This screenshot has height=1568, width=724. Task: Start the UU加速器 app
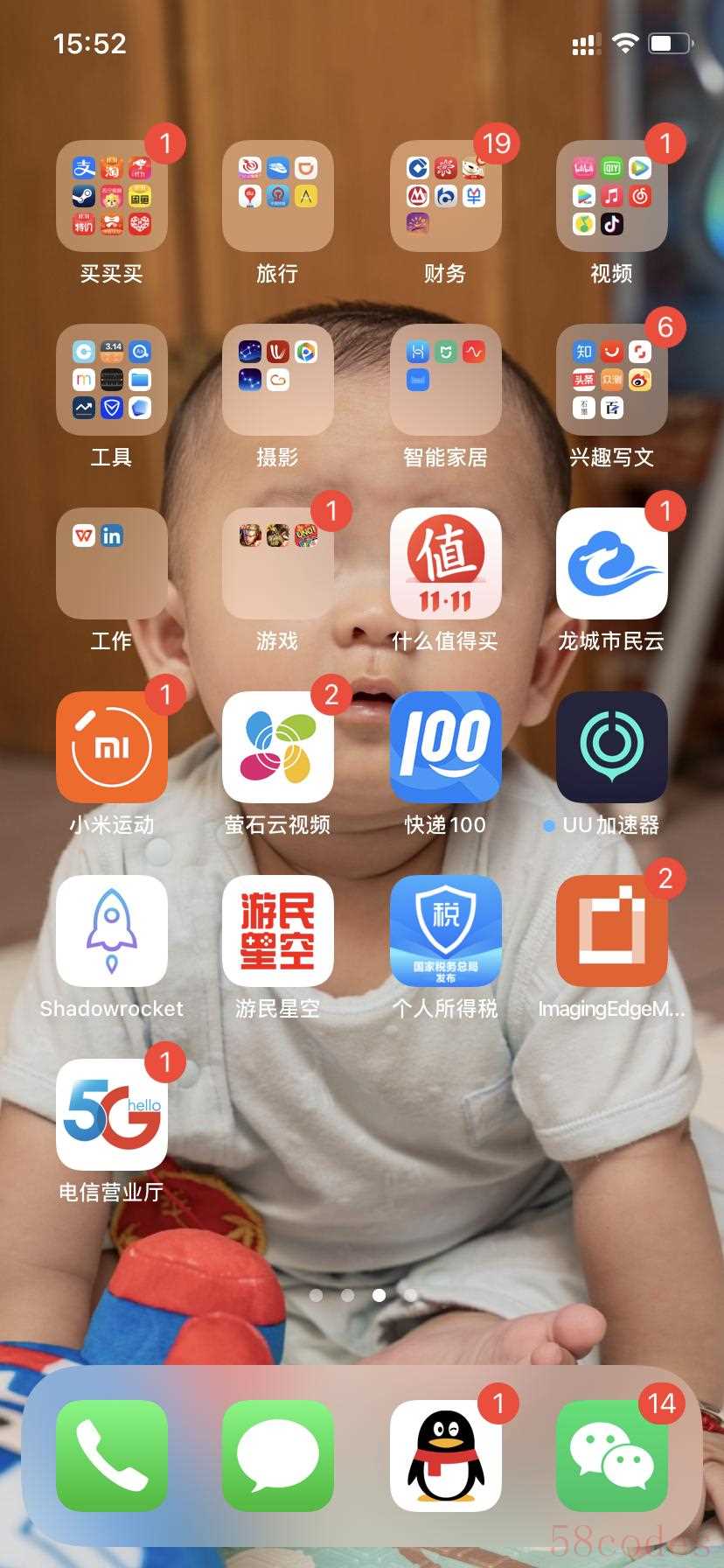click(x=611, y=747)
